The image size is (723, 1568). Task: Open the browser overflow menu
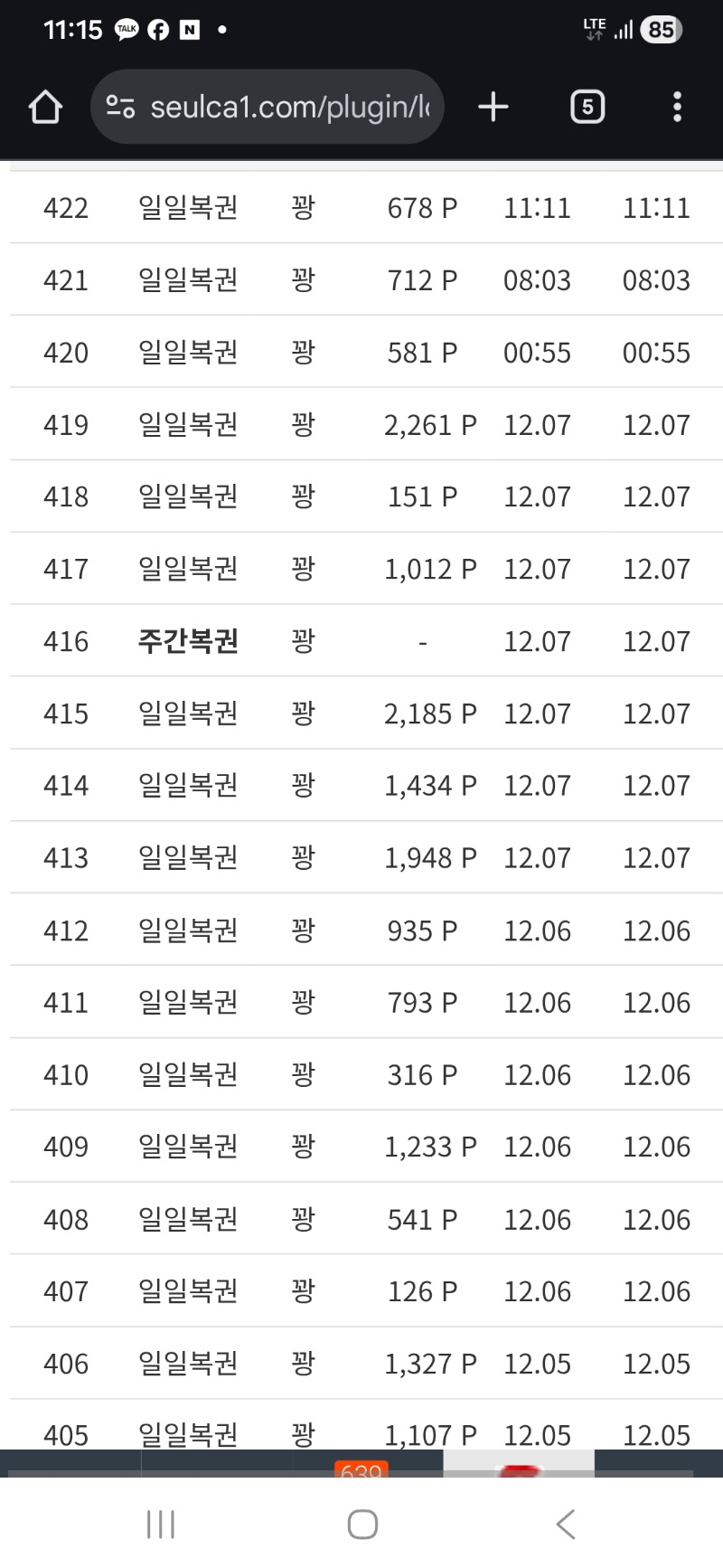[677, 108]
